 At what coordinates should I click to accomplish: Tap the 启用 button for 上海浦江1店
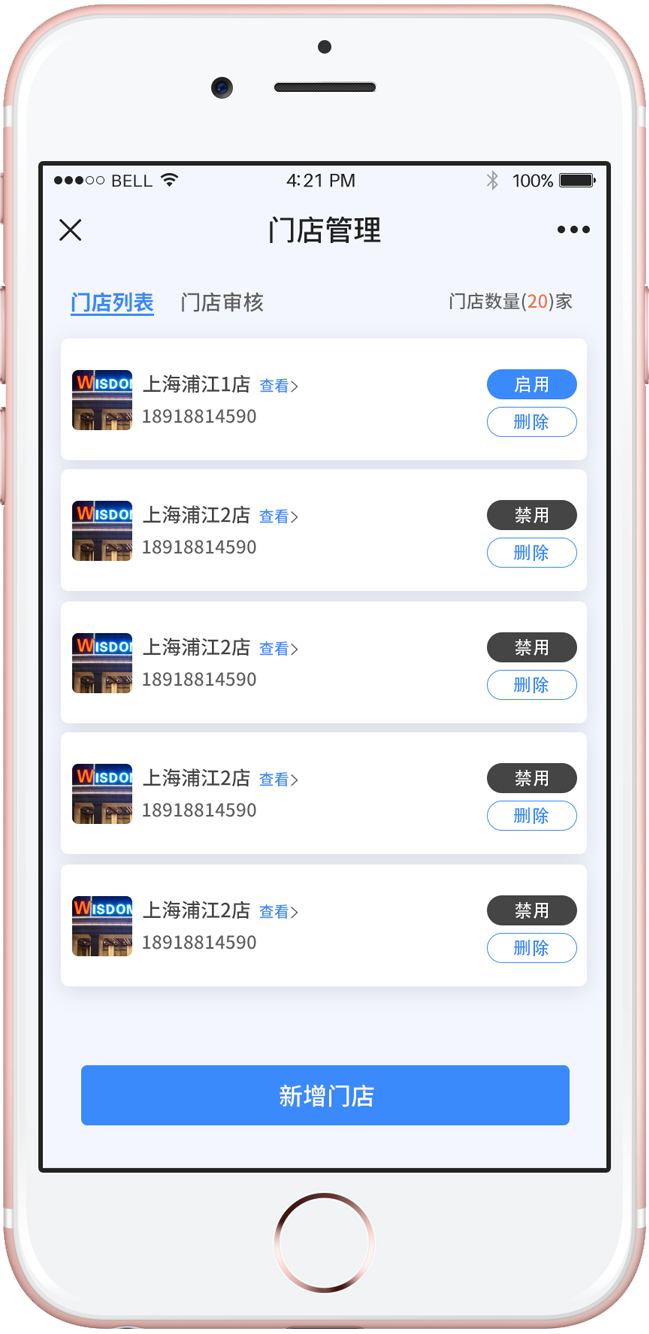[x=531, y=384]
